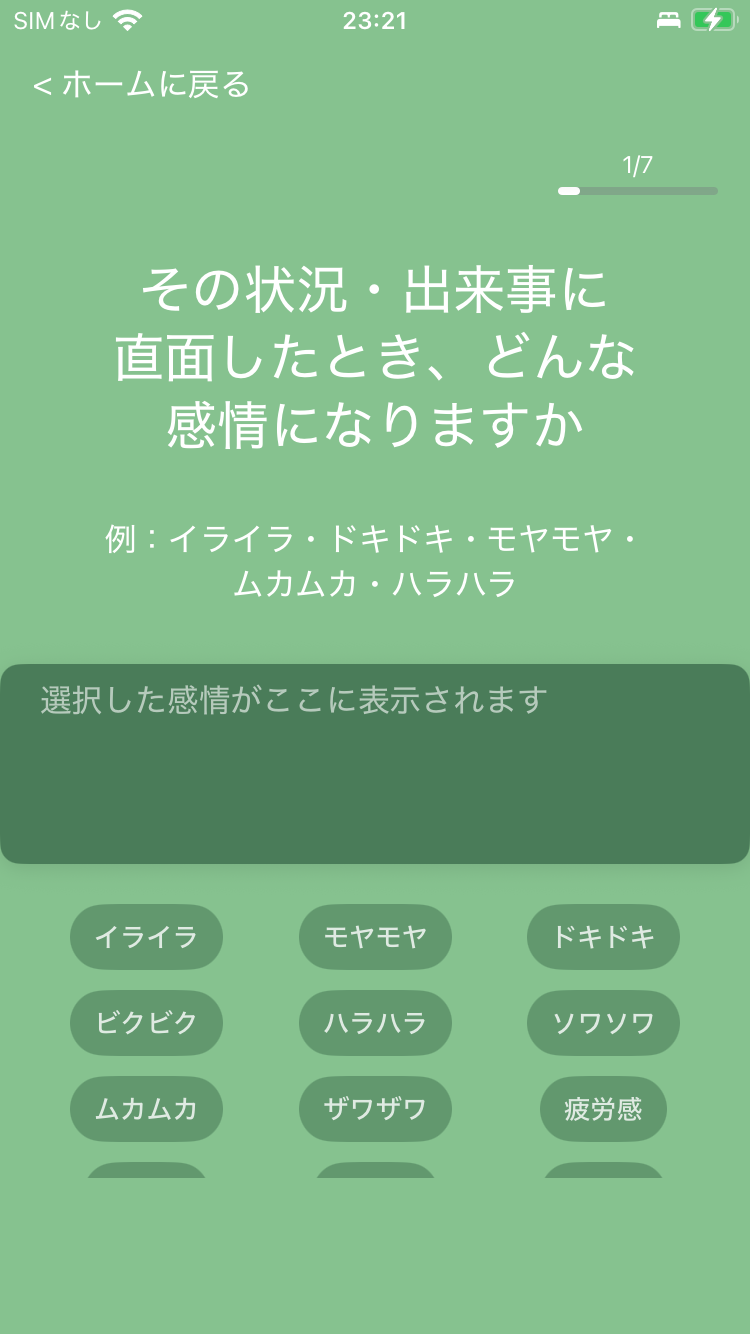Click the 1/7 progress bar

pyautogui.click(x=637, y=189)
